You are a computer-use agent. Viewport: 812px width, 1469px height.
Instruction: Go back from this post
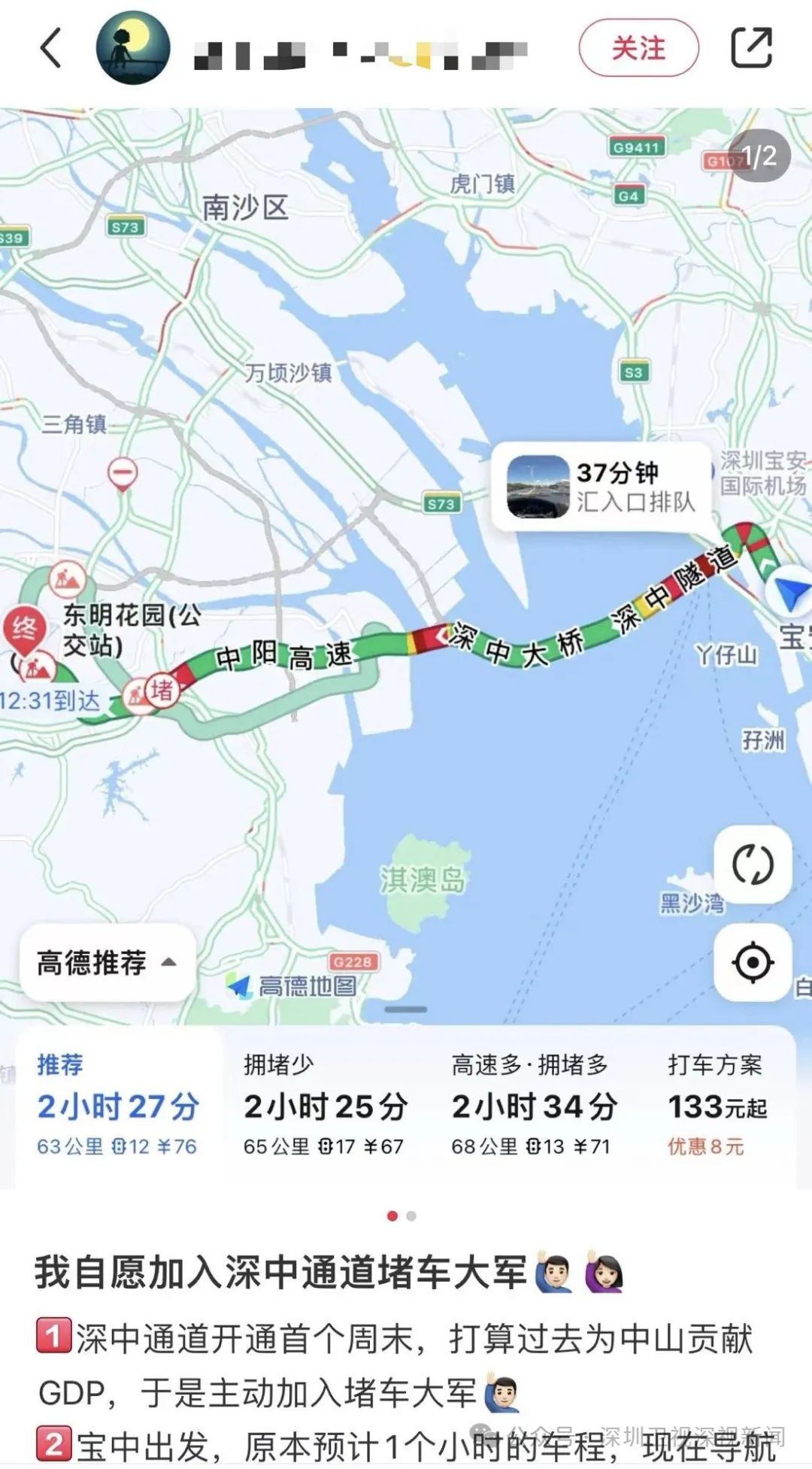[x=50, y=48]
